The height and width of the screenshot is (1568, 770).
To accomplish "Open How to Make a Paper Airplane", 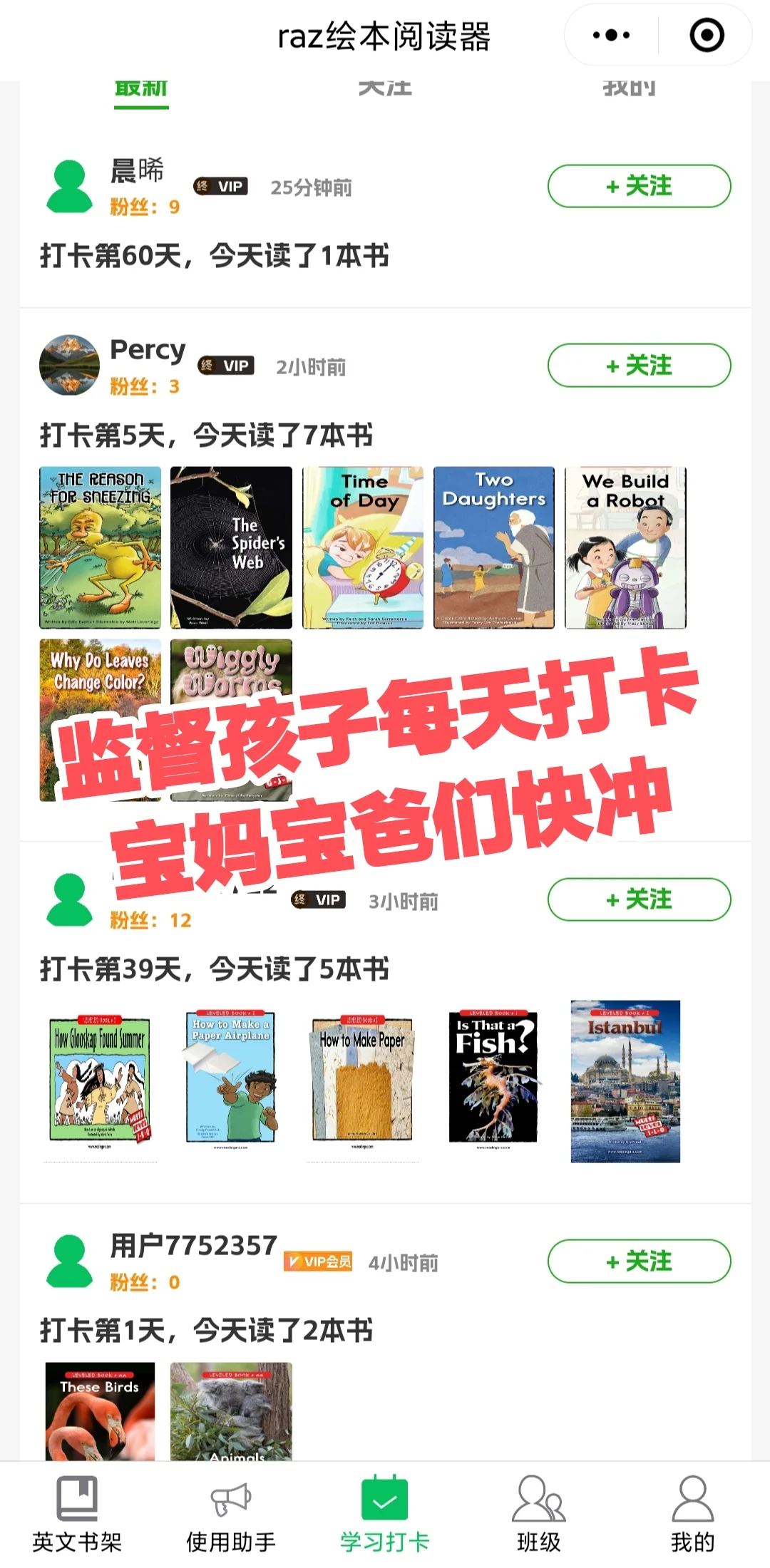I will click(x=231, y=1076).
